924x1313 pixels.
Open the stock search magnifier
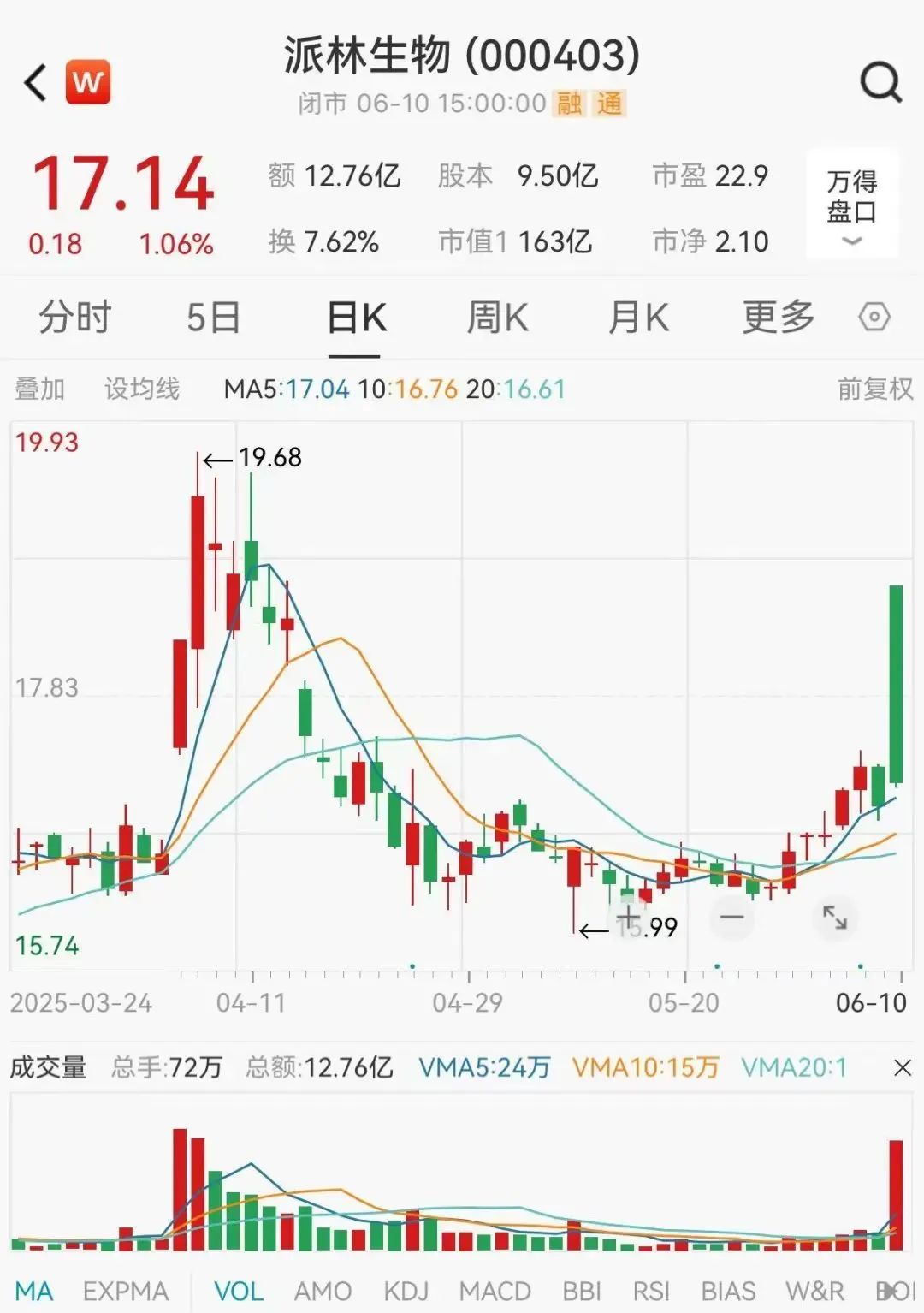coord(880,83)
